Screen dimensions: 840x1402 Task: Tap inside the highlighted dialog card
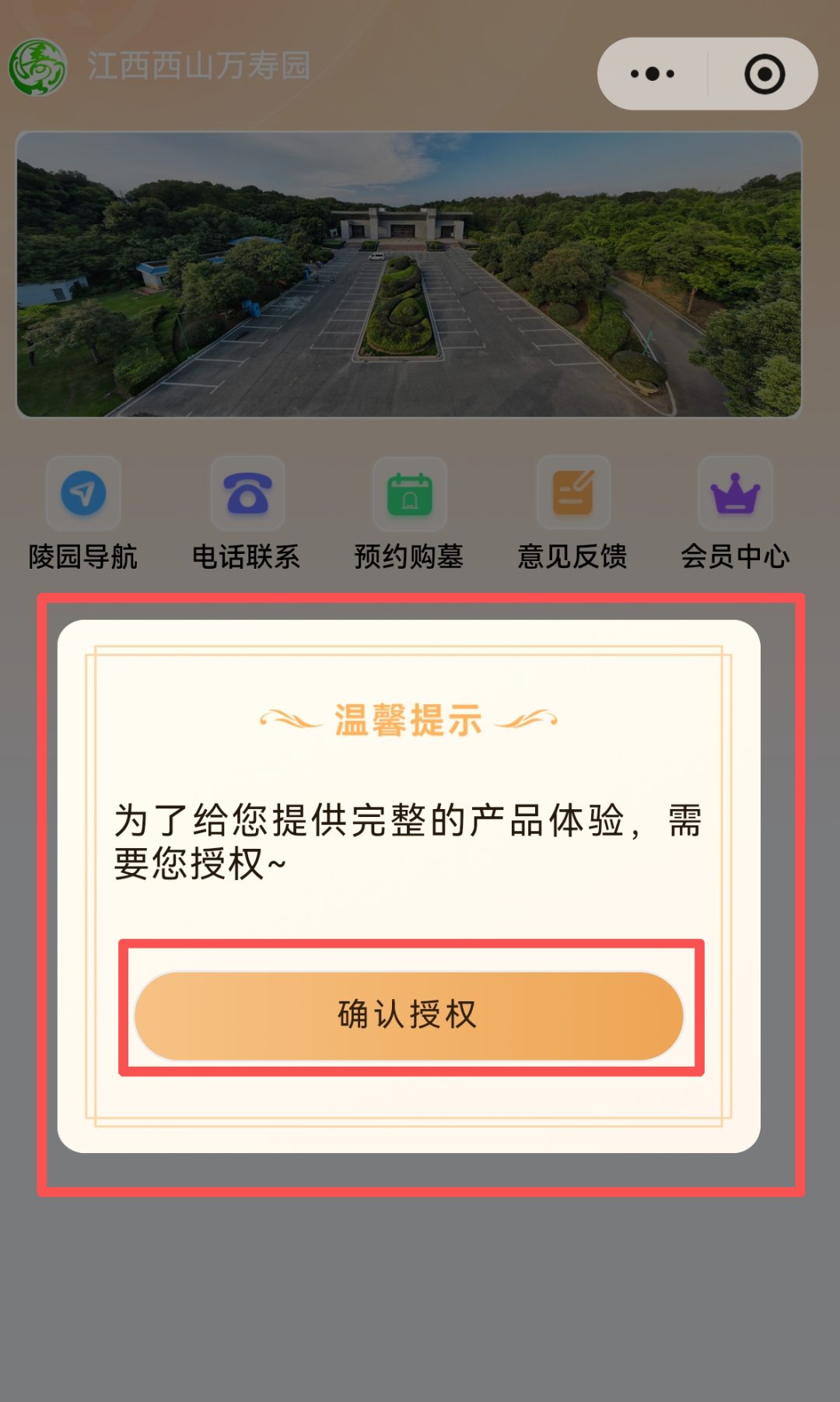click(408, 895)
